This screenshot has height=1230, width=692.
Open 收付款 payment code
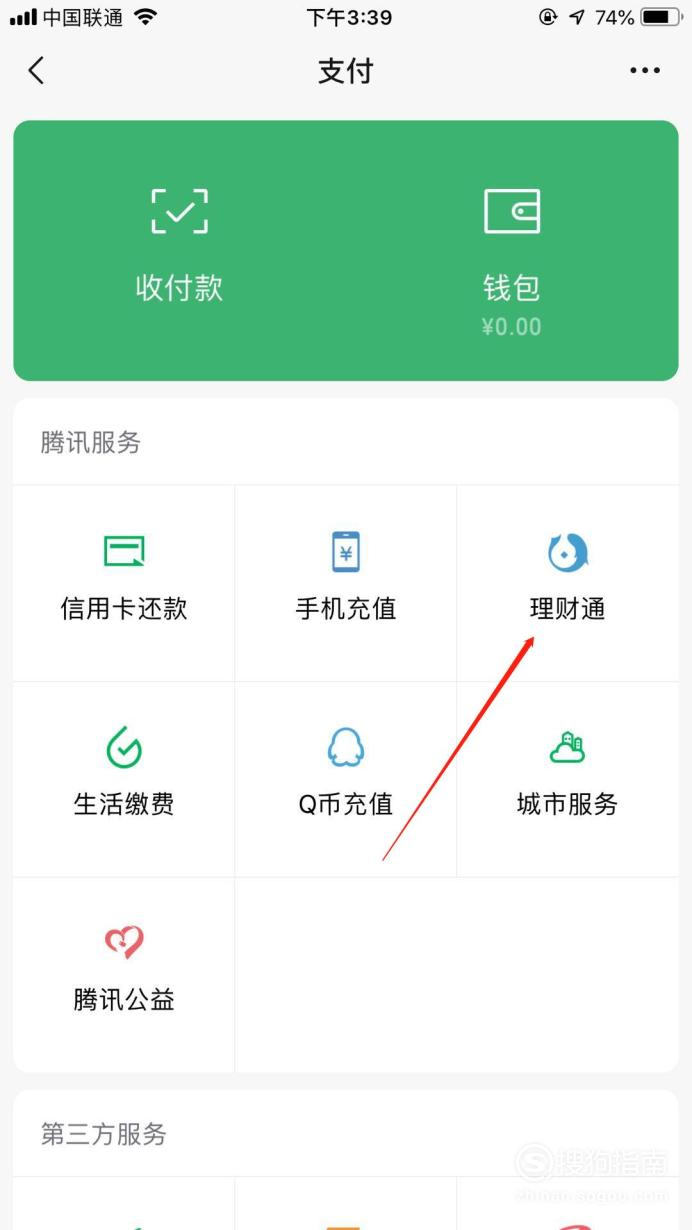pyautogui.click(x=180, y=245)
